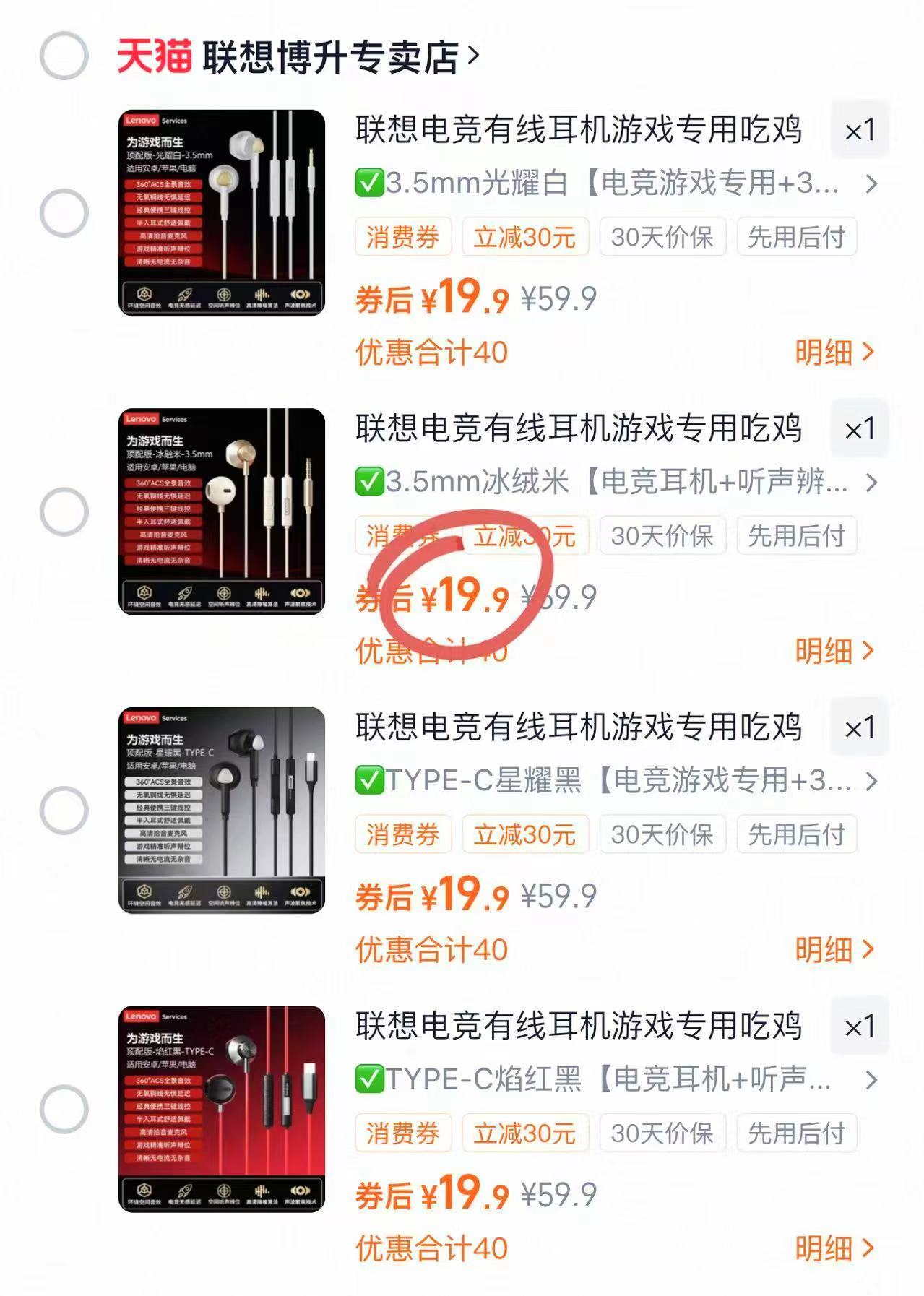Click green checkmark beside TYPE-C星耀黑 SKU

pos(371,782)
